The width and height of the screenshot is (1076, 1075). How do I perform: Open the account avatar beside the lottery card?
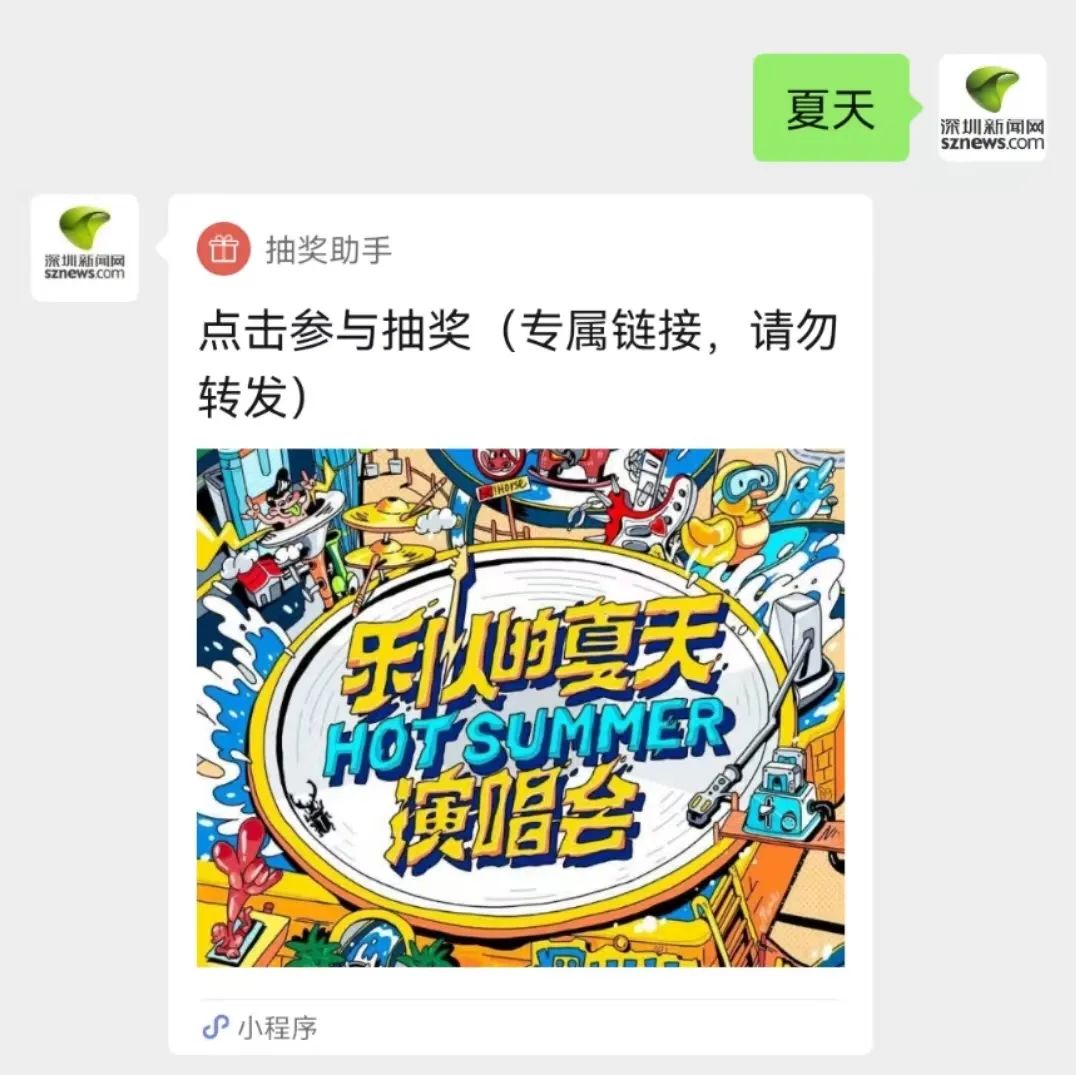85,248
